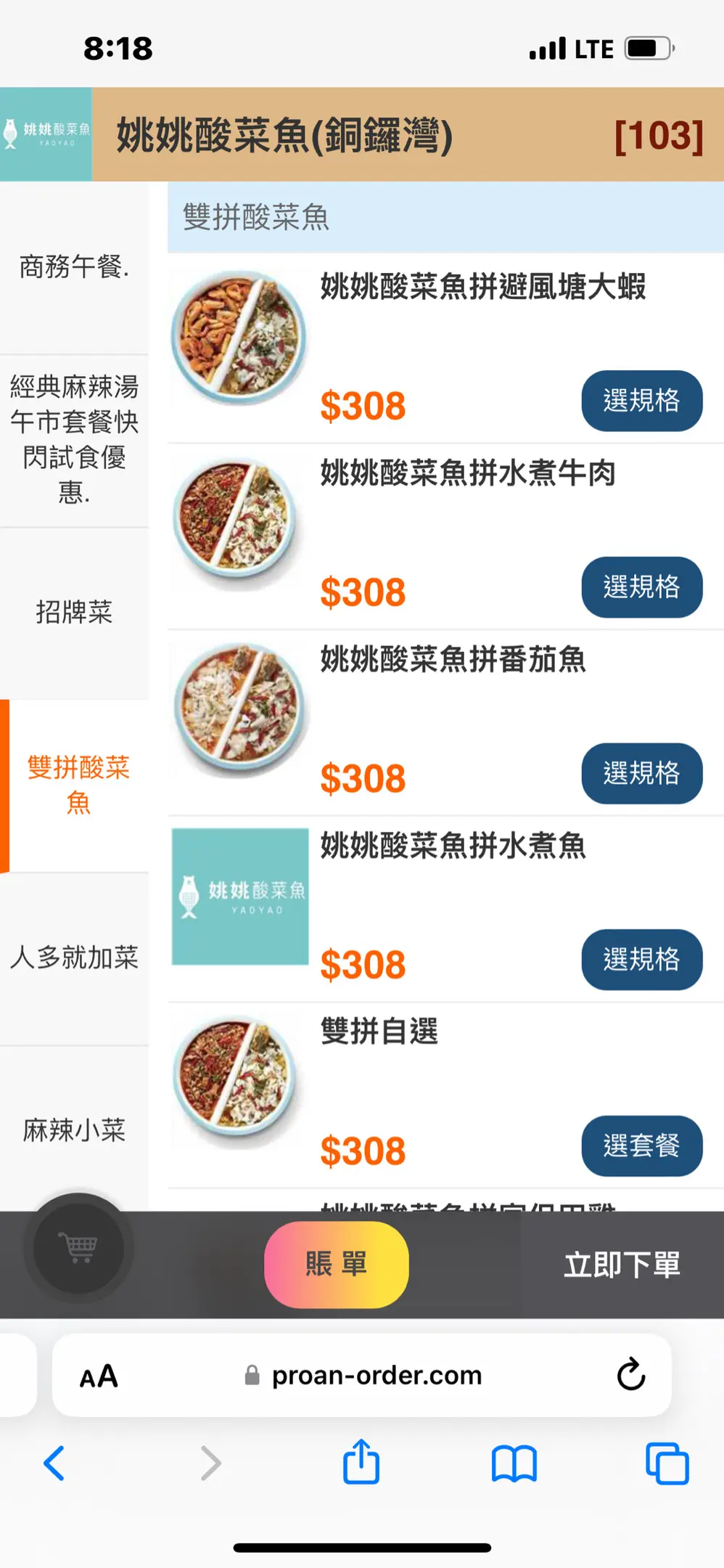Go back to the previous page
Screen dimensions: 724x1568
pyautogui.click(x=54, y=1463)
